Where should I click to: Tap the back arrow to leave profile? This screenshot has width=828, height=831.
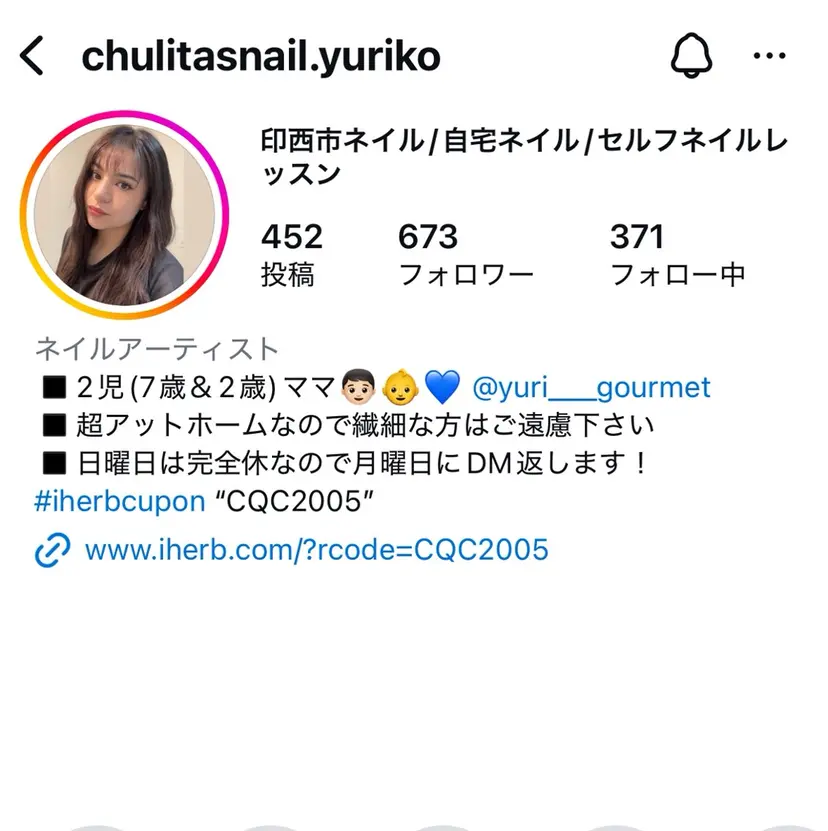31,55
